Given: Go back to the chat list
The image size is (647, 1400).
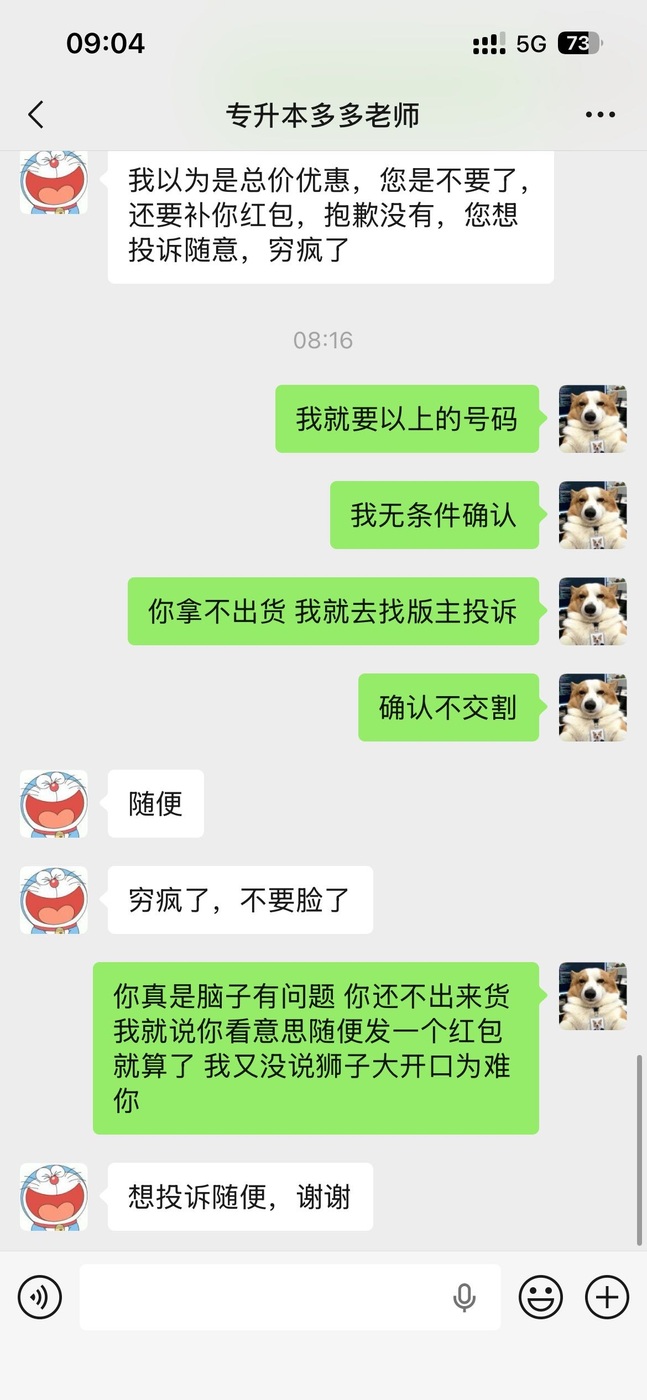Looking at the screenshot, I should click(36, 115).
